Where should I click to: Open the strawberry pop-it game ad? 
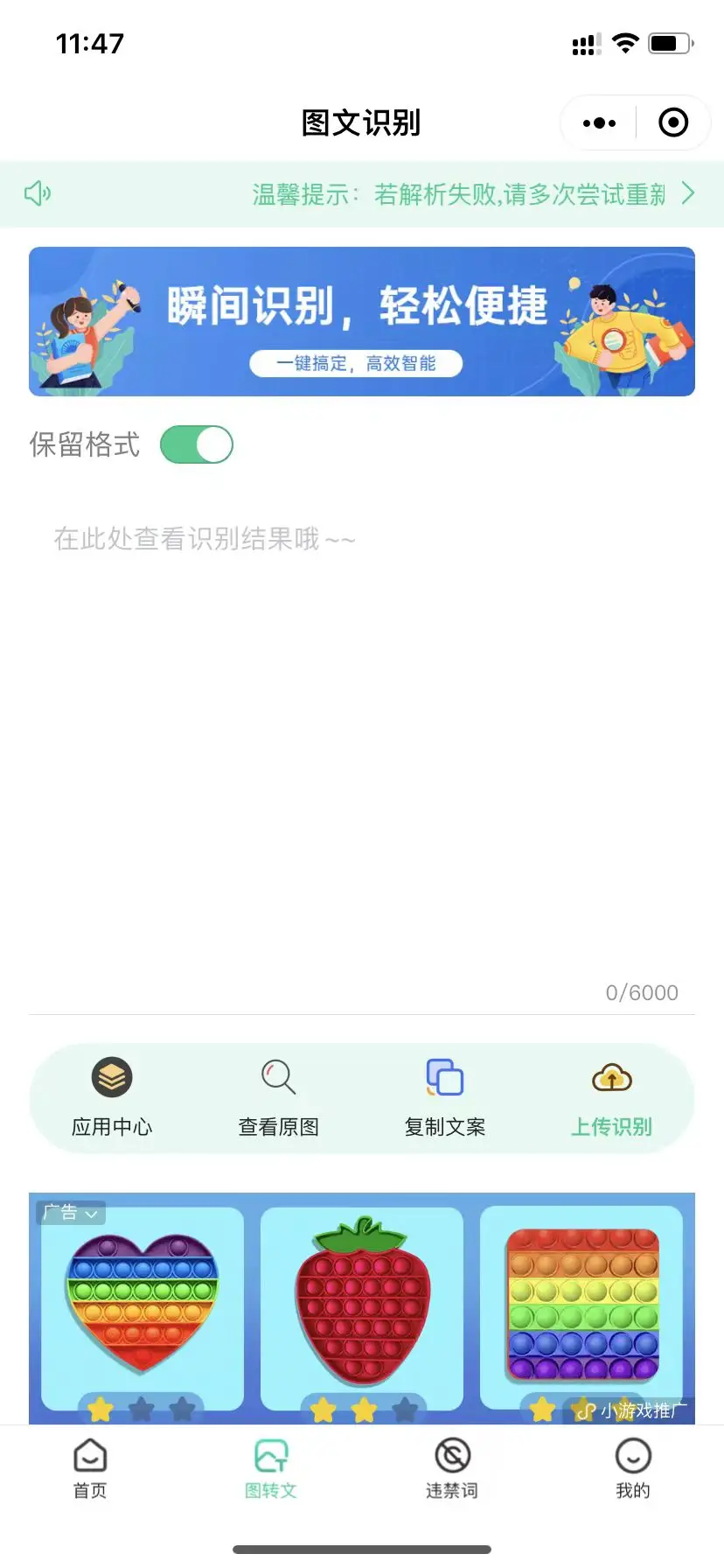[x=362, y=1304]
